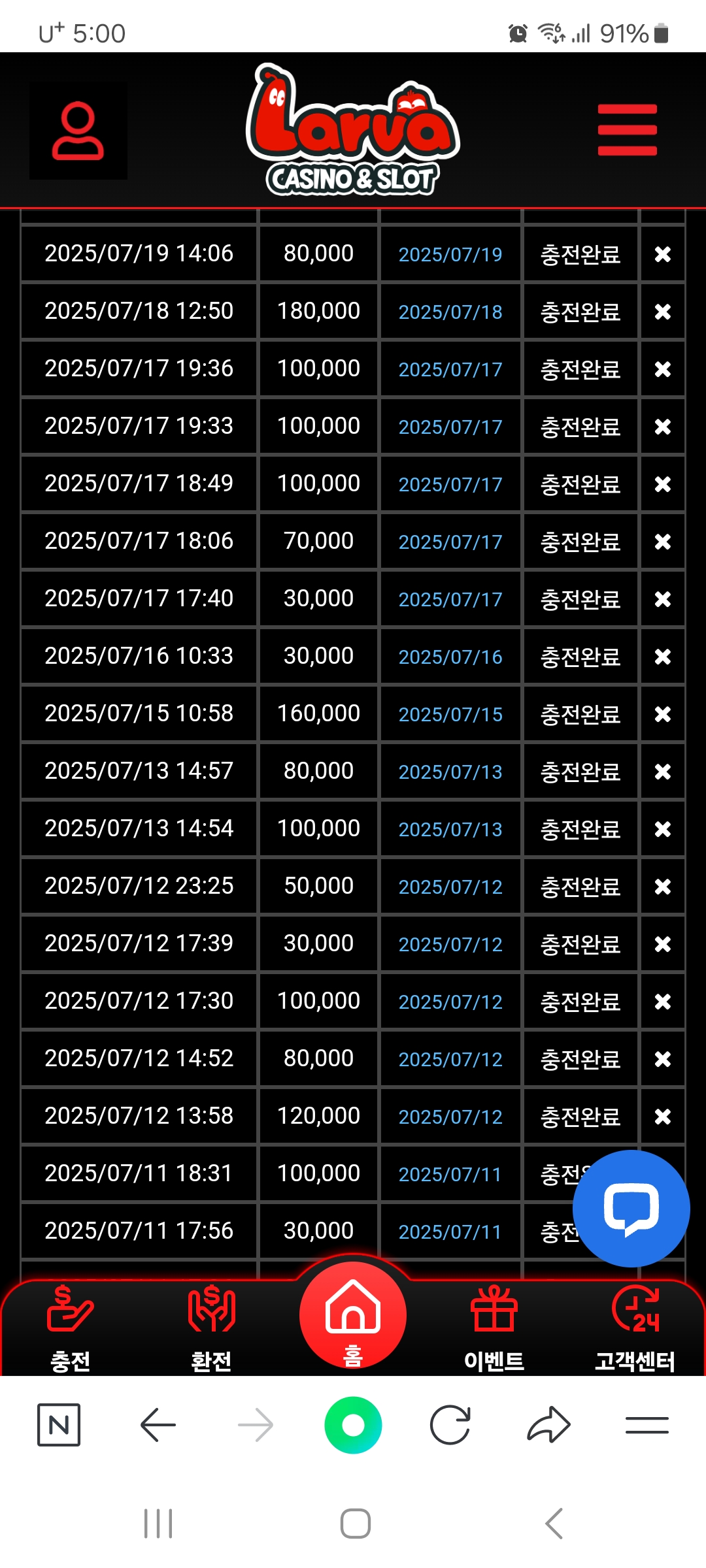Open the blue live chat bubble

[631, 1209]
